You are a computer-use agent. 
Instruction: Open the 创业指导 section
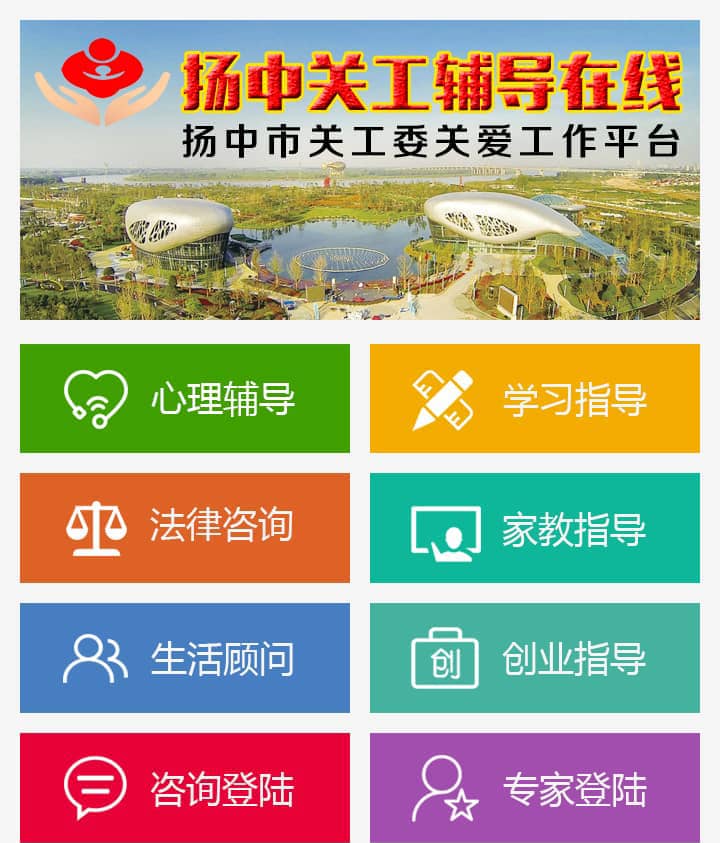(535, 658)
